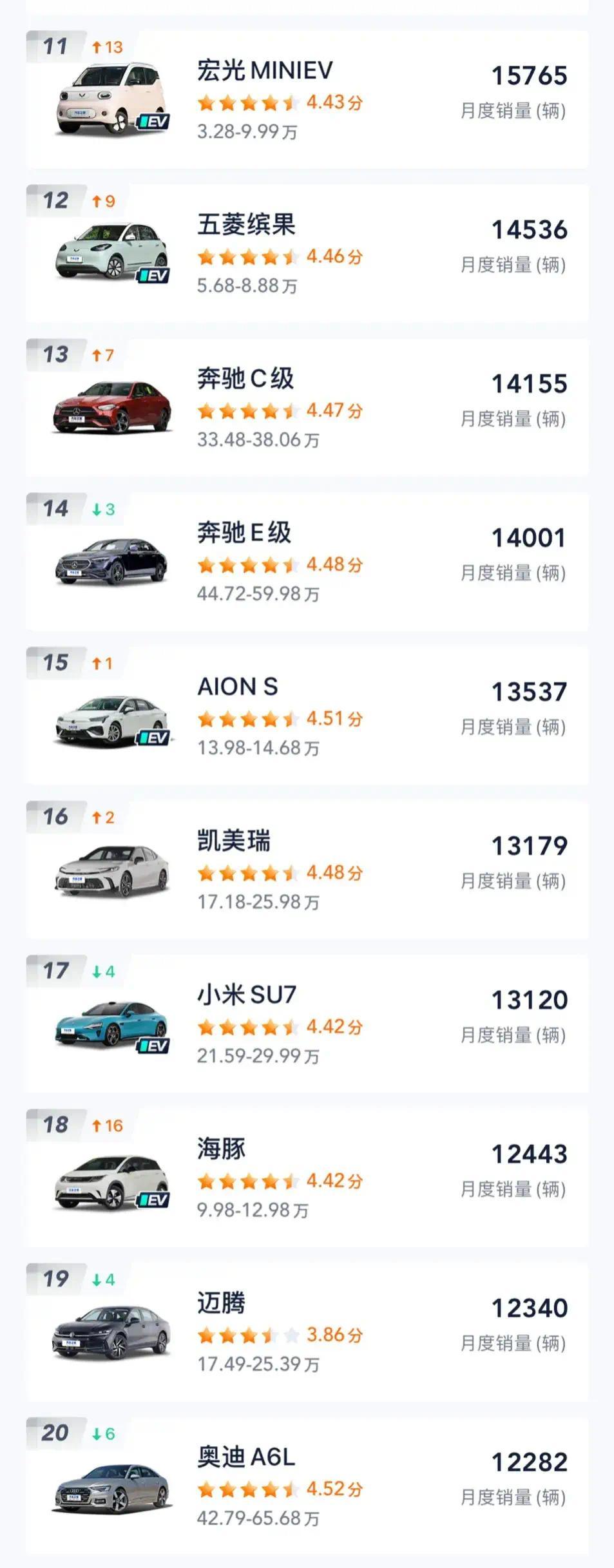Show details for 奥迪A6L
Viewport: 614px width, 1568px height.
coord(307,1486)
